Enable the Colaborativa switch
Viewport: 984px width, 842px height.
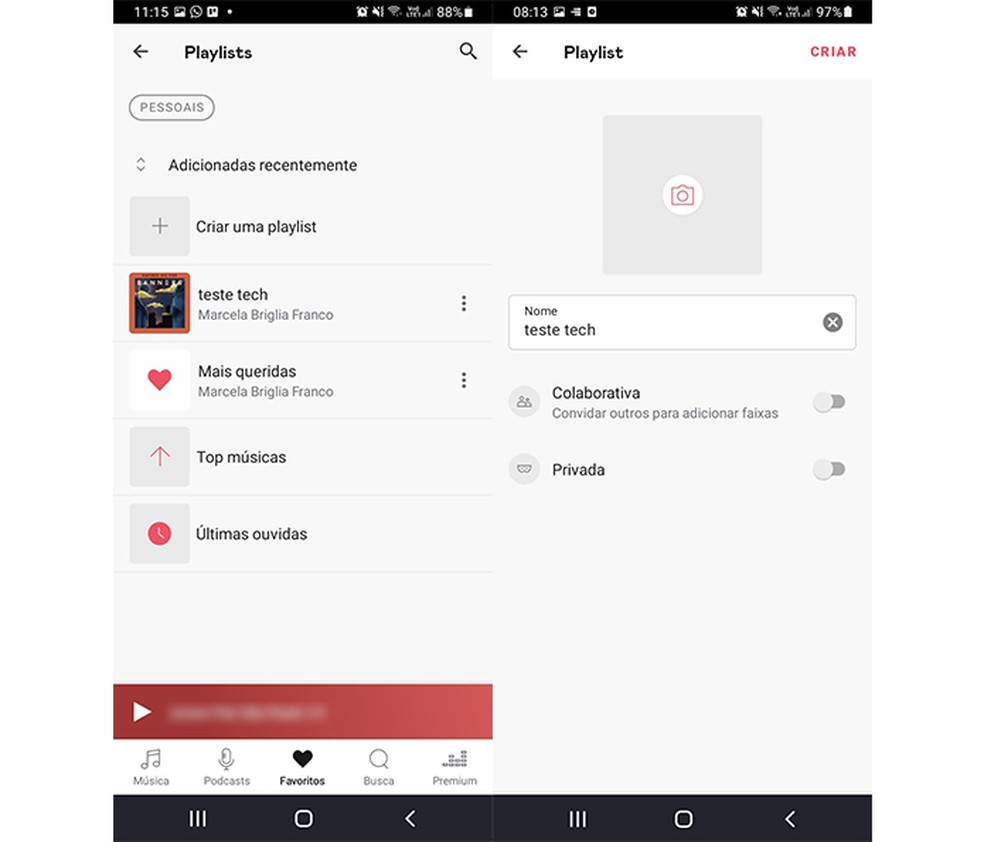829,402
